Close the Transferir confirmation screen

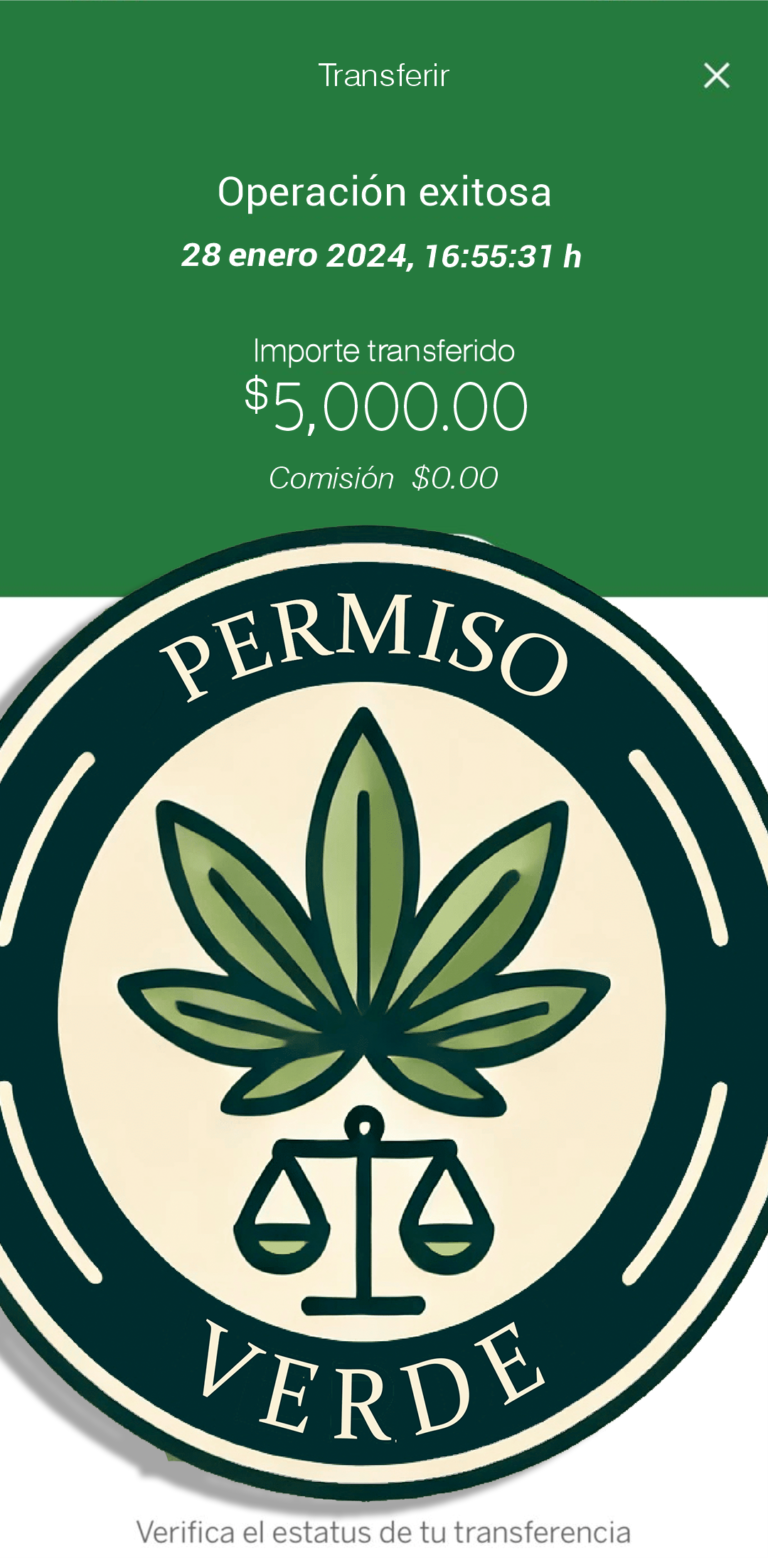pyautogui.click(x=716, y=75)
